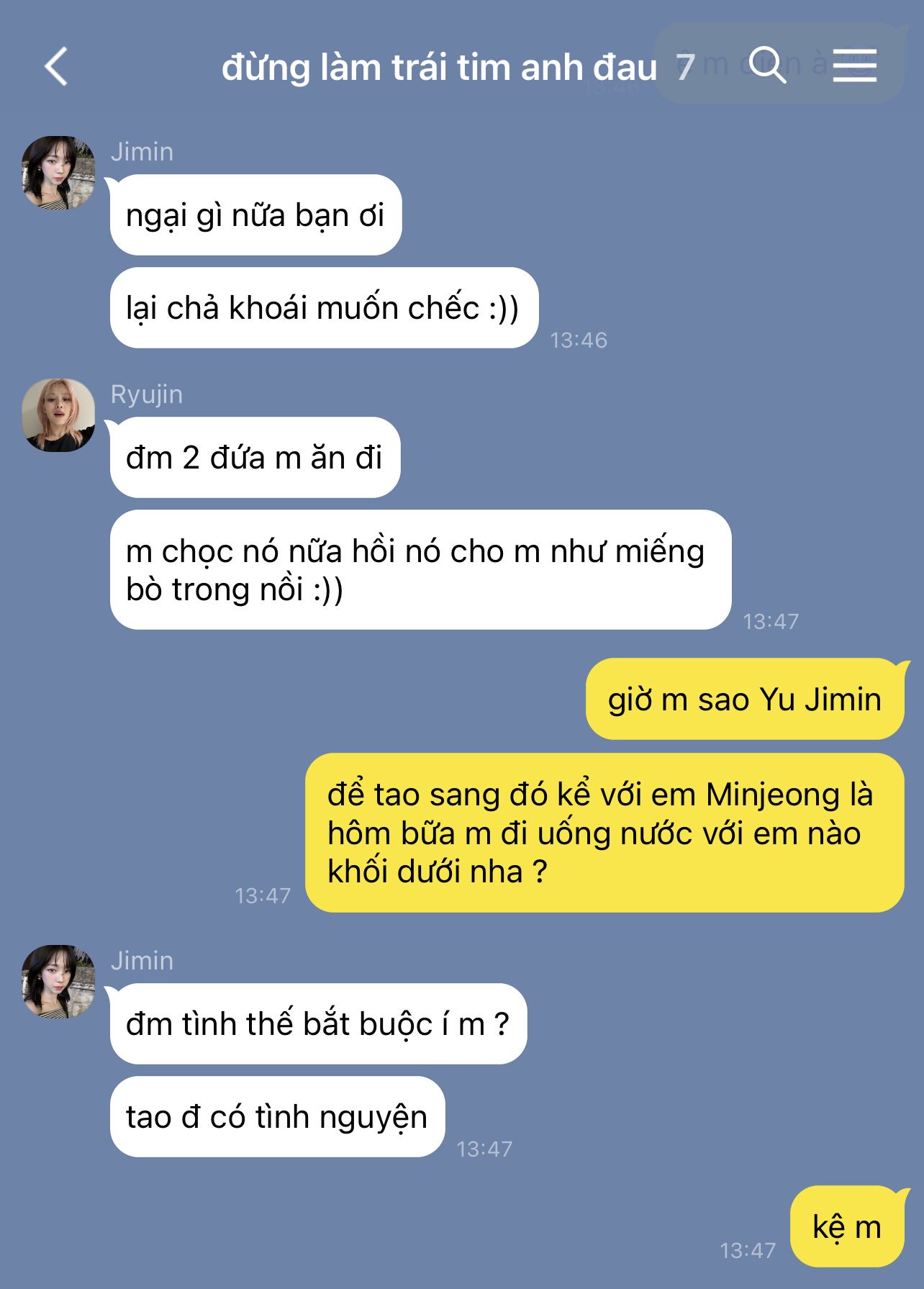Viewport: 924px width, 1289px height.
Task: Open Ryujin's profile picture
Action: [58, 415]
